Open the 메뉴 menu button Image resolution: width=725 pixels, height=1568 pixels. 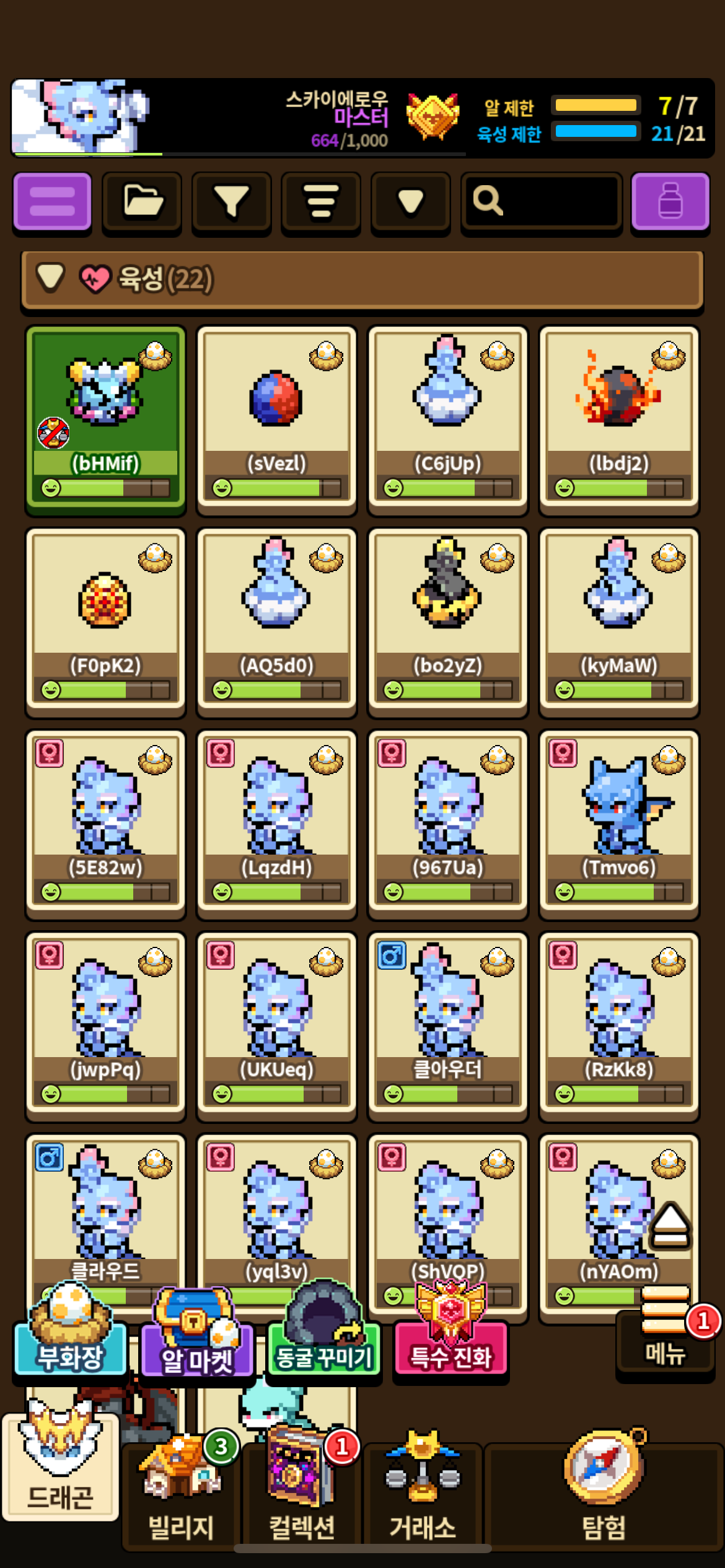coord(665,1333)
